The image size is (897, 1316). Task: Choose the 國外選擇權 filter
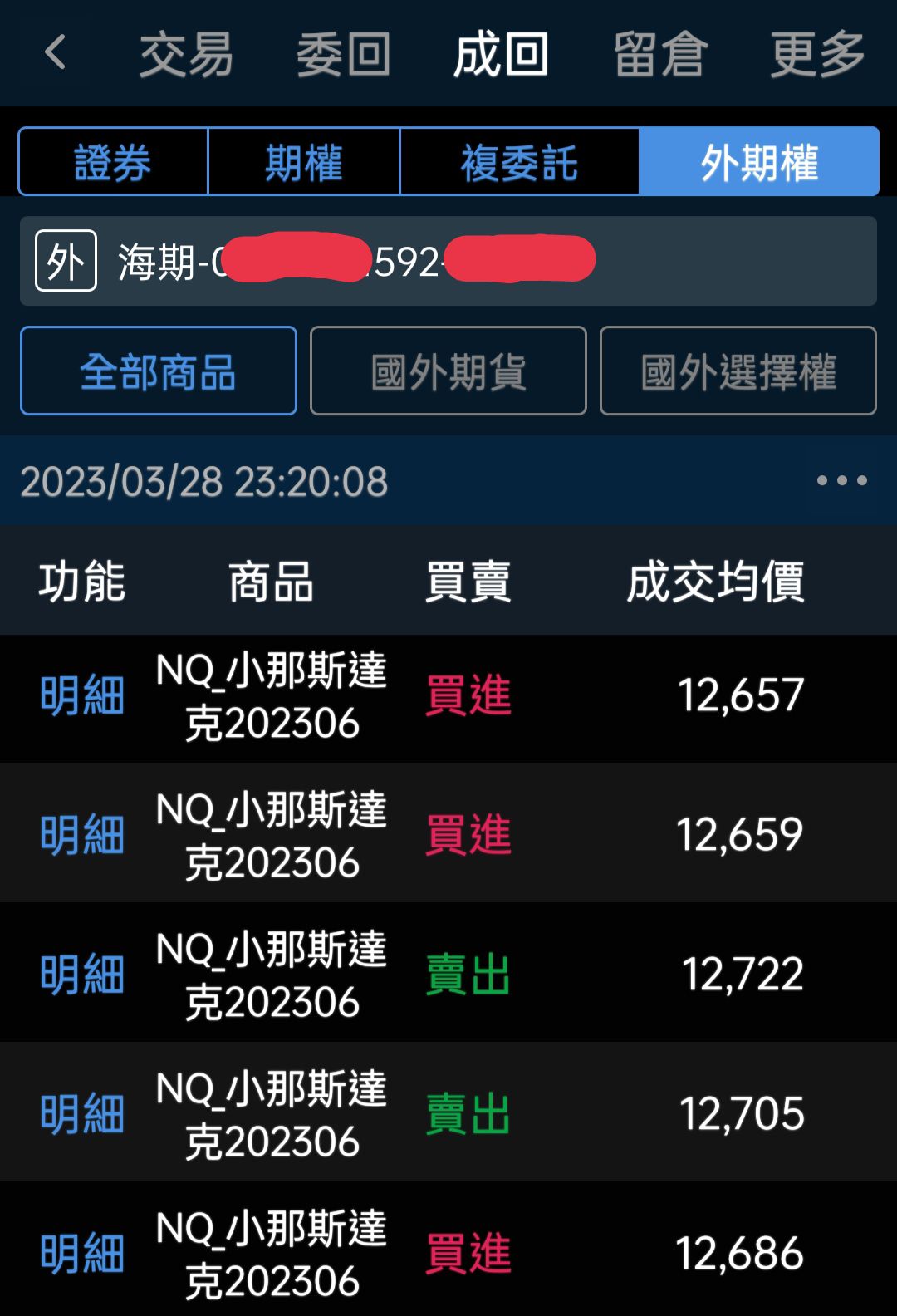coord(738,371)
